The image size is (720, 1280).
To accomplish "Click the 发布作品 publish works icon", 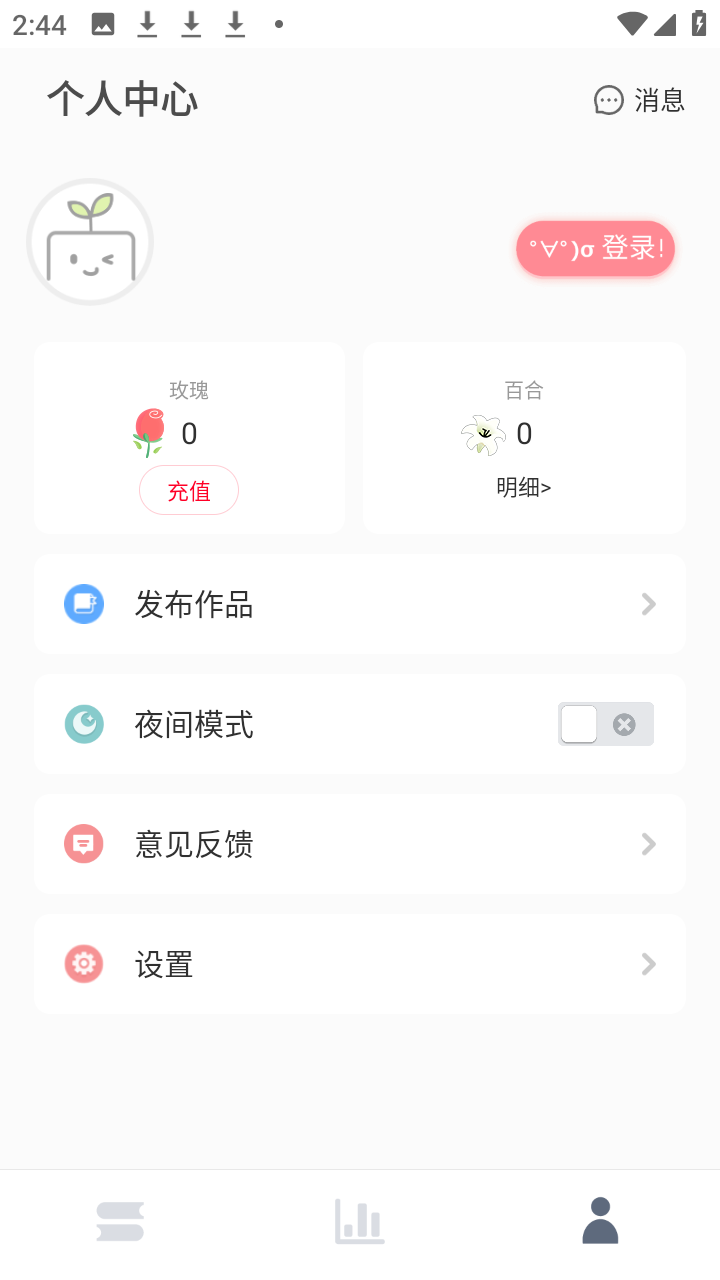I will pyautogui.click(x=83, y=604).
